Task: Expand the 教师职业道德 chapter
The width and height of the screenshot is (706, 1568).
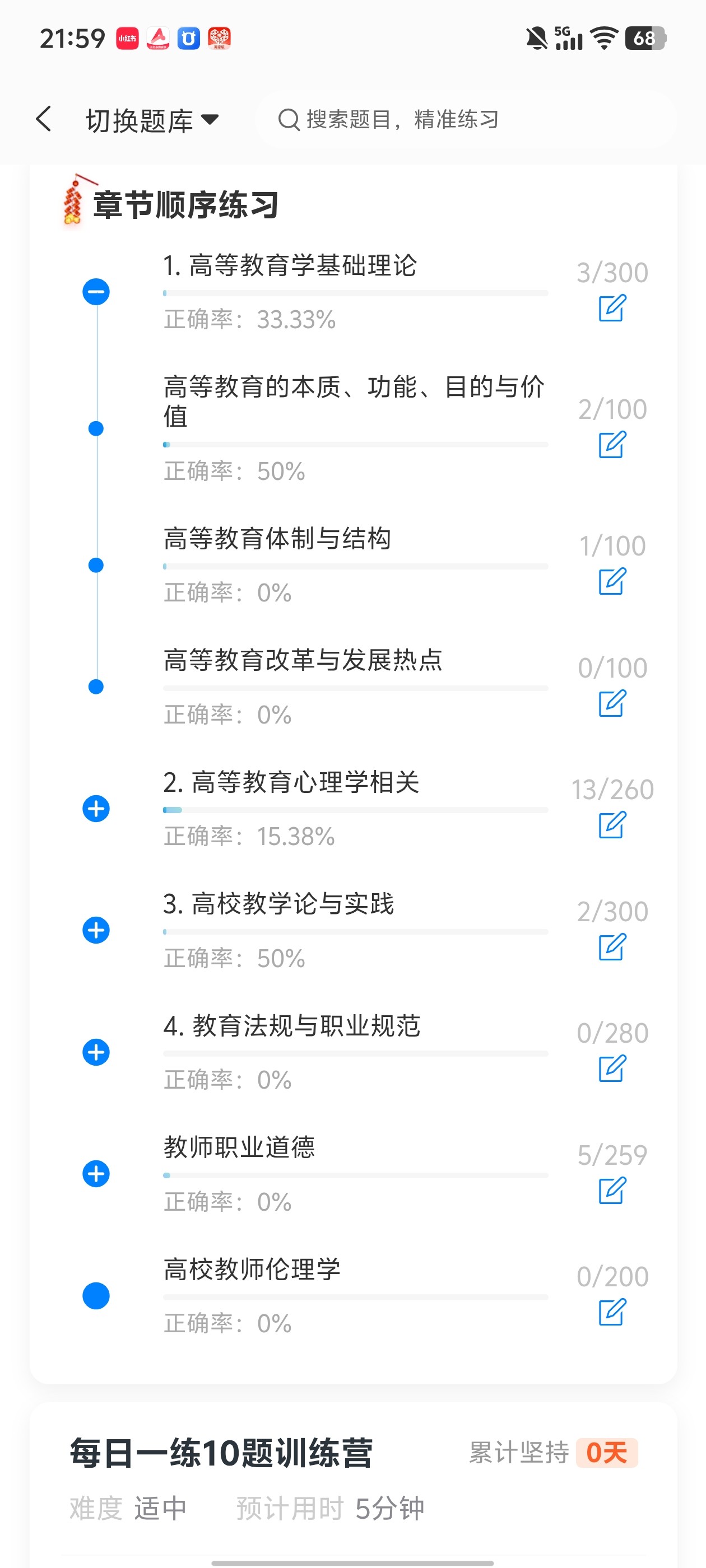Action: tap(96, 1174)
